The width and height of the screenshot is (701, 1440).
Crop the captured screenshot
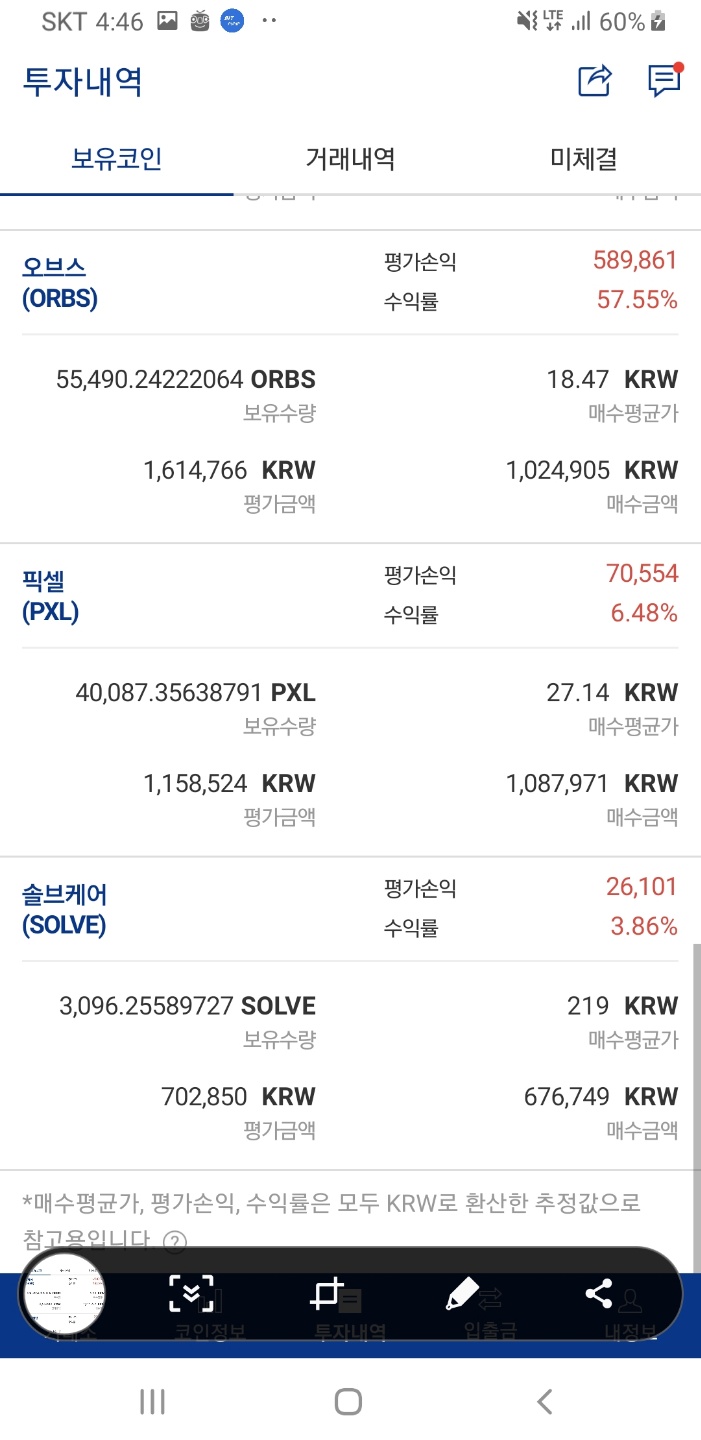click(x=326, y=1294)
